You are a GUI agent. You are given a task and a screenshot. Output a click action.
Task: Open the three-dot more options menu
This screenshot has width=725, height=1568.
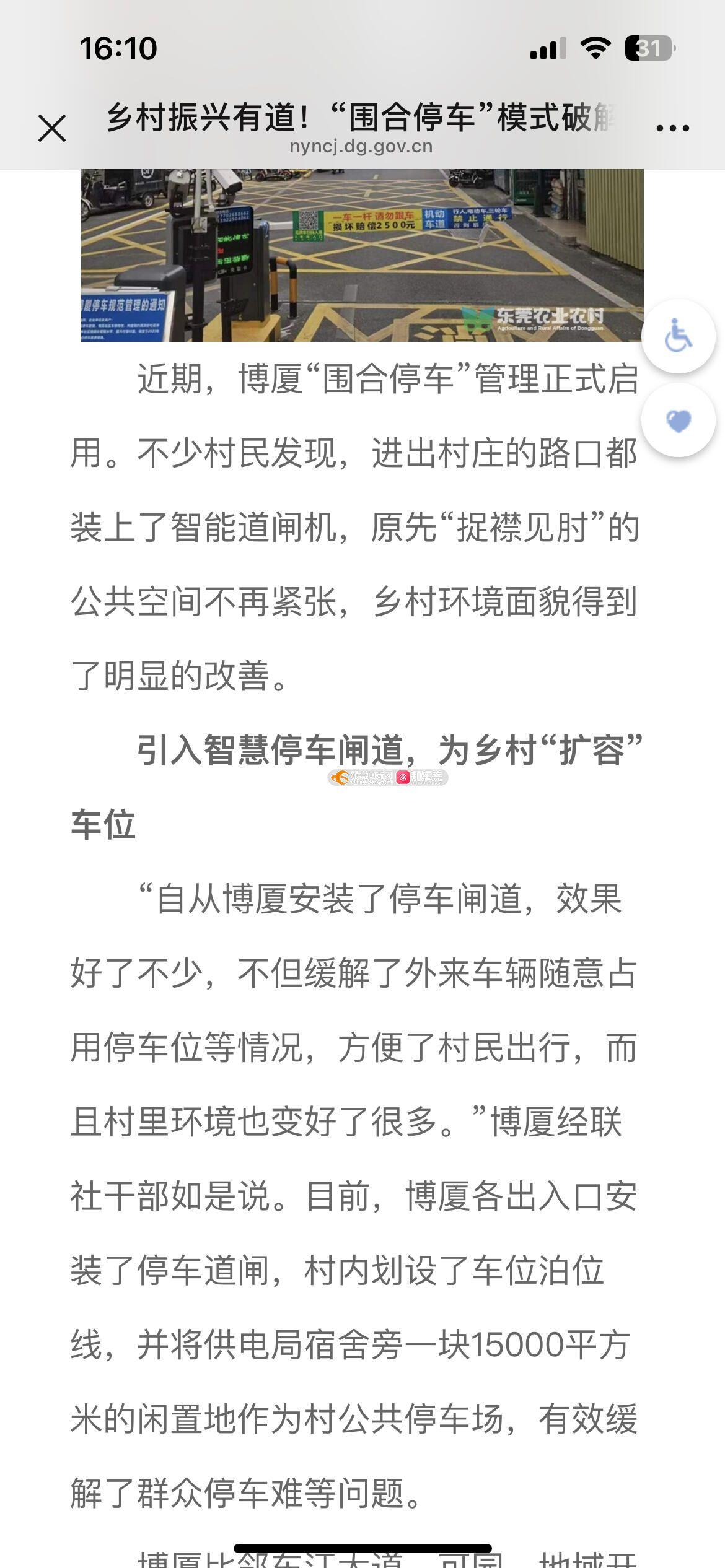(x=672, y=128)
